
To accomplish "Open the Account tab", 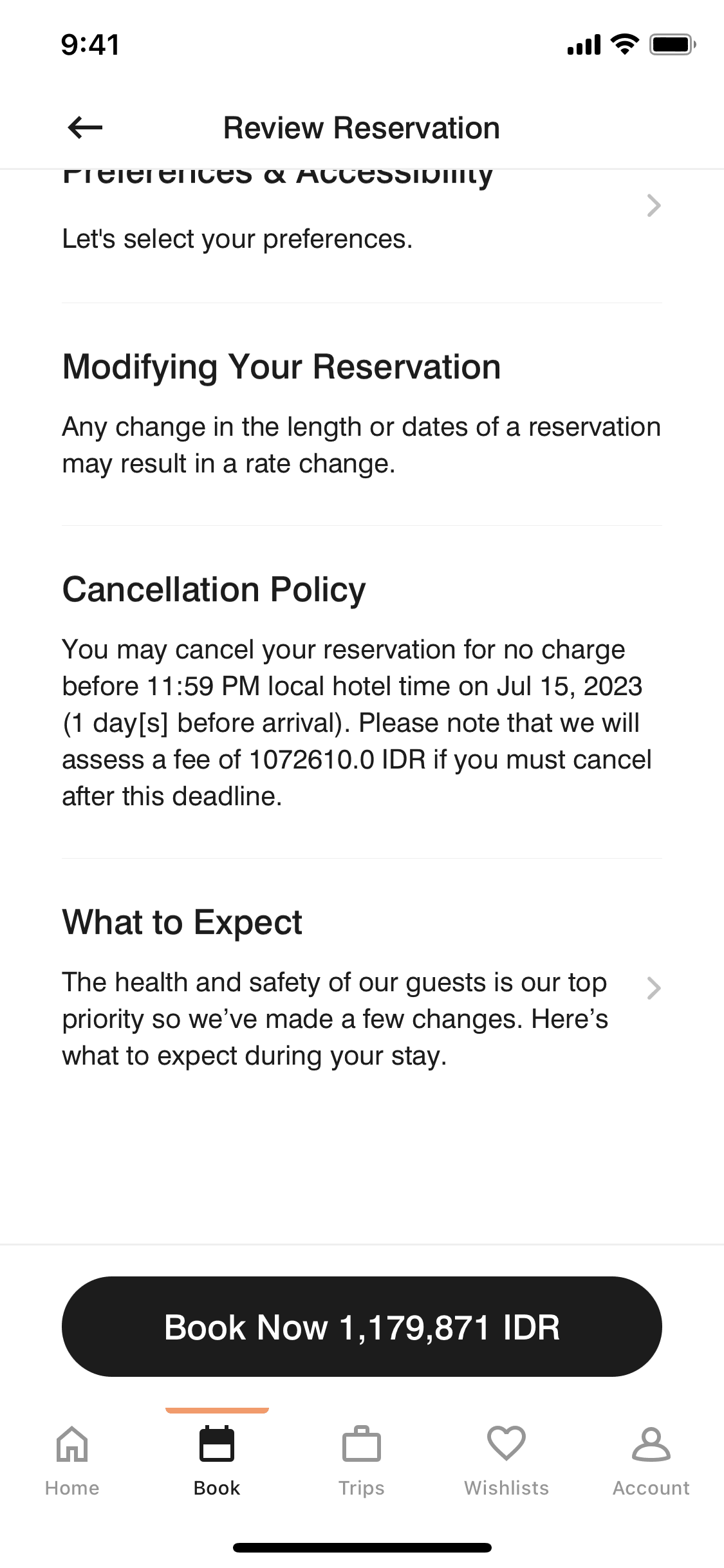I will (651, 1461).
